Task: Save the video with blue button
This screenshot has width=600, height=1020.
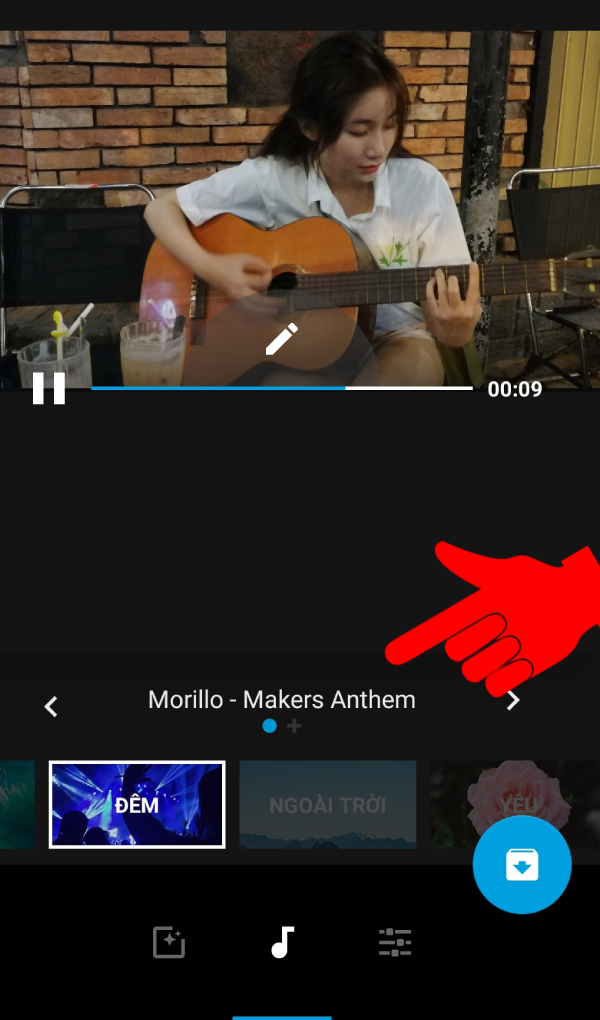Action: pyautogui.click(x=521, y=866)
